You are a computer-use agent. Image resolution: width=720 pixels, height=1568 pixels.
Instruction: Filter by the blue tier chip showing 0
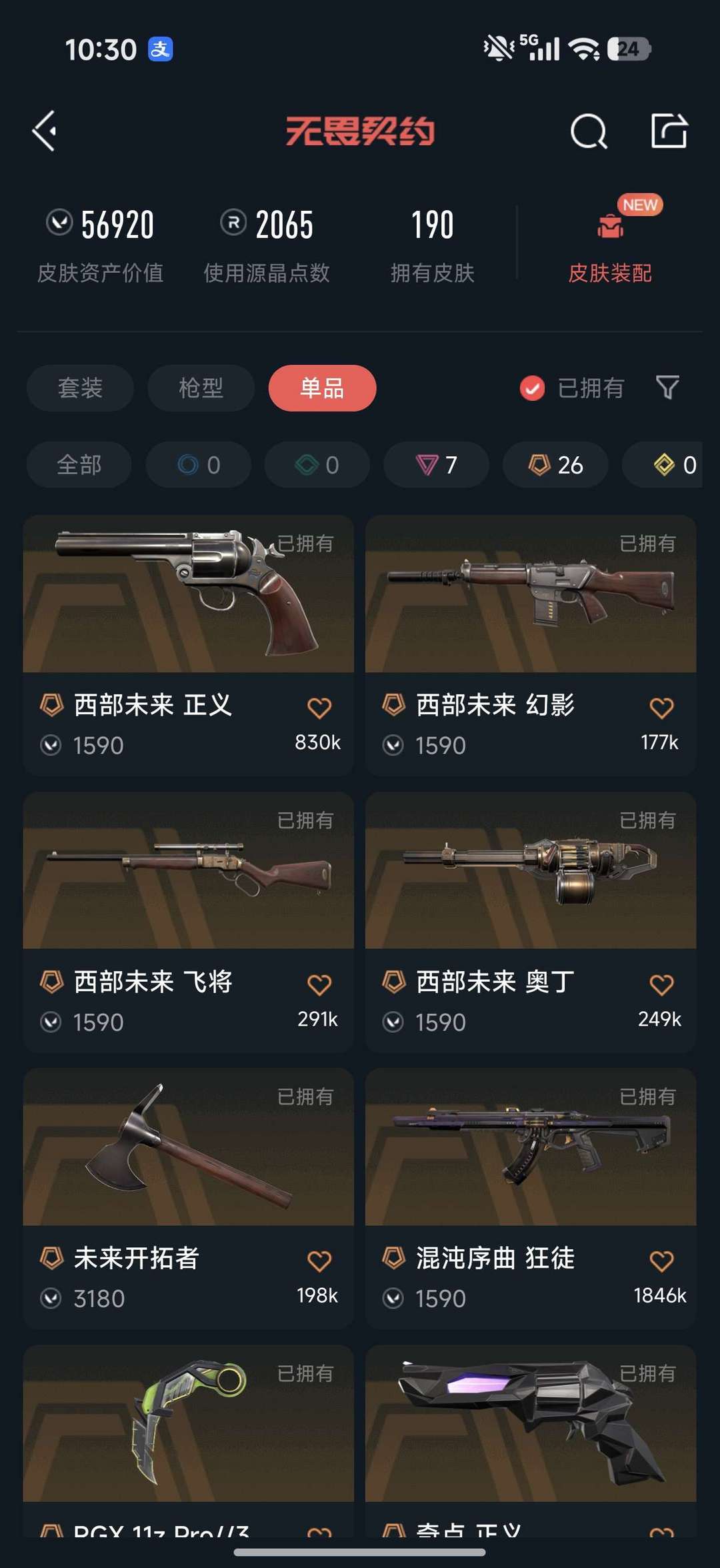(x=199, y=465)
